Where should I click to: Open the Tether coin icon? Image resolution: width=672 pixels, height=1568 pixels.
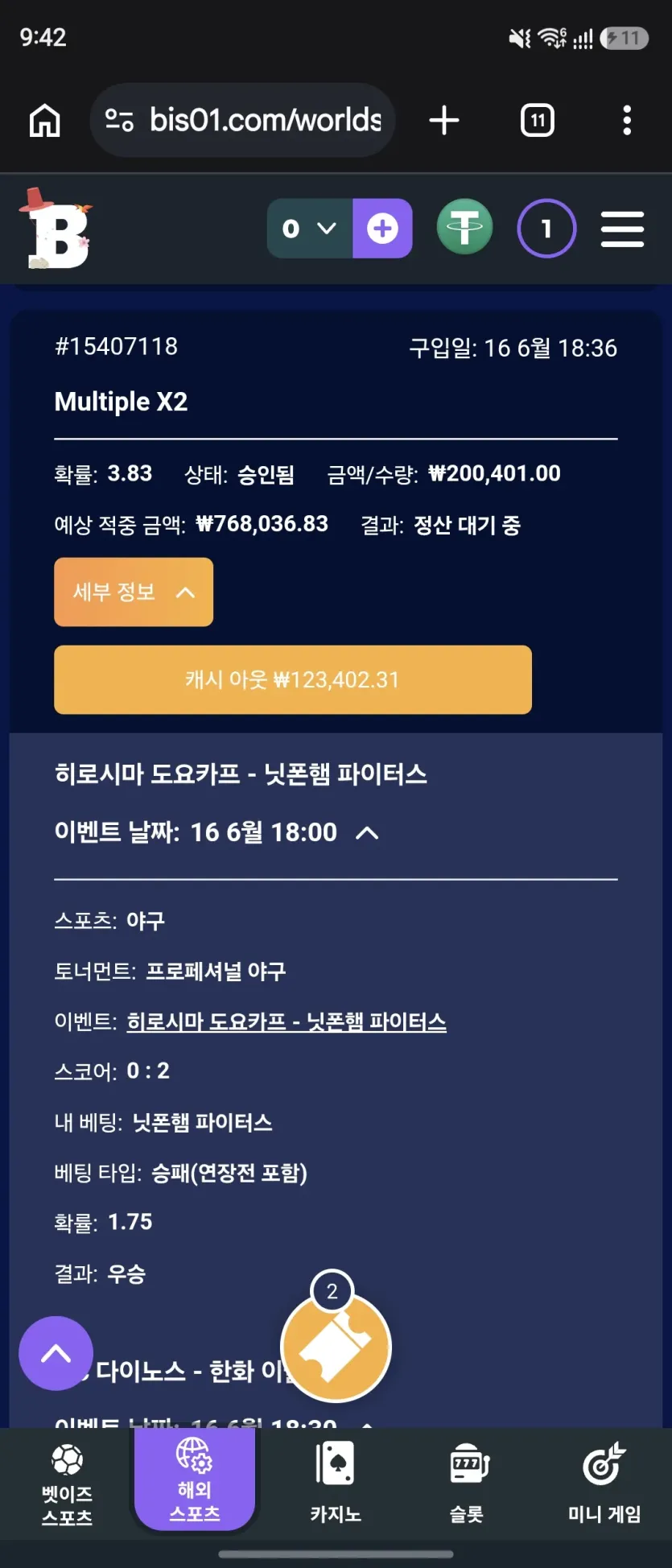pyautogui.click(x=464, y=228)
